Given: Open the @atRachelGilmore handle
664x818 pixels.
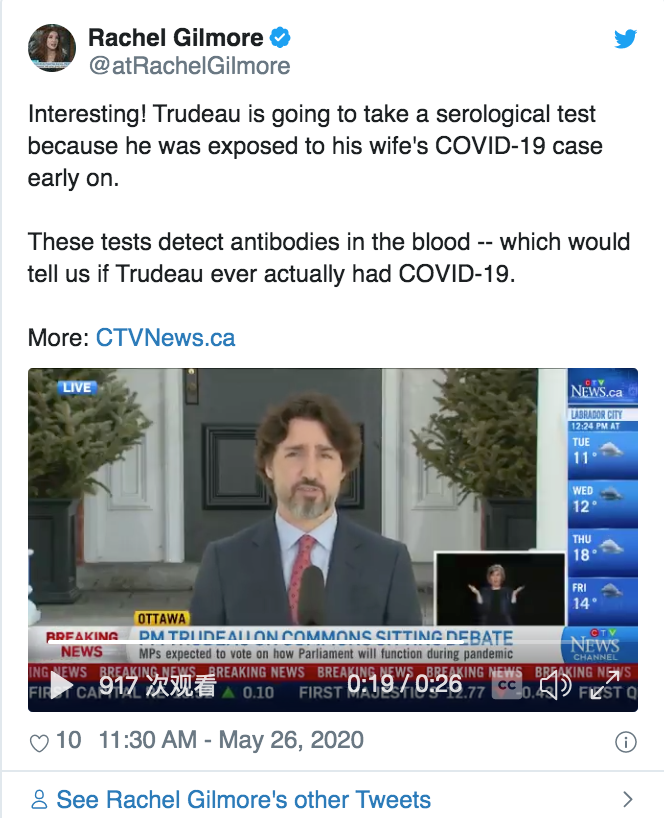Looking at the screenshot, I should coord(190,66).
